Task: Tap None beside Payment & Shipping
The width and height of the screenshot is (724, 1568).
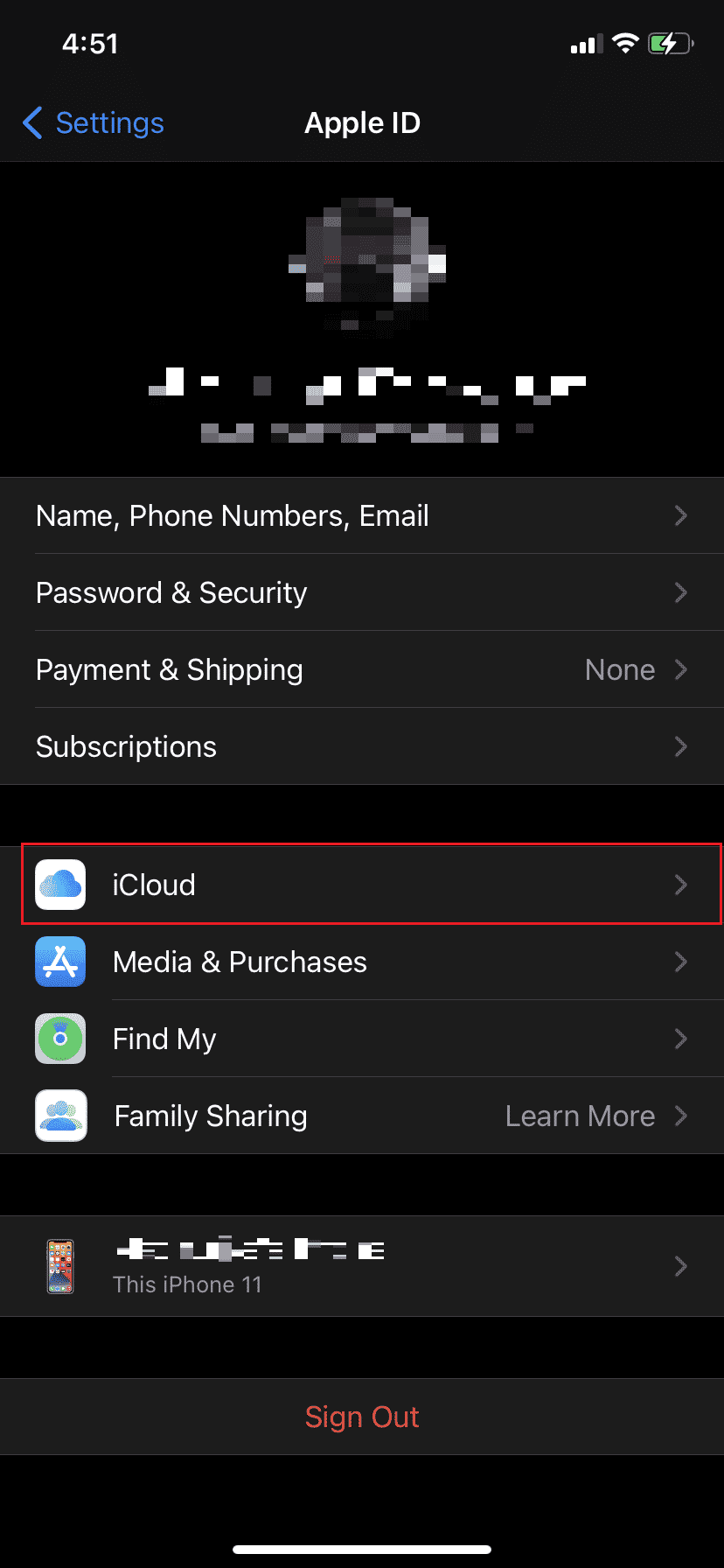Action: click(x=620, y=669)
